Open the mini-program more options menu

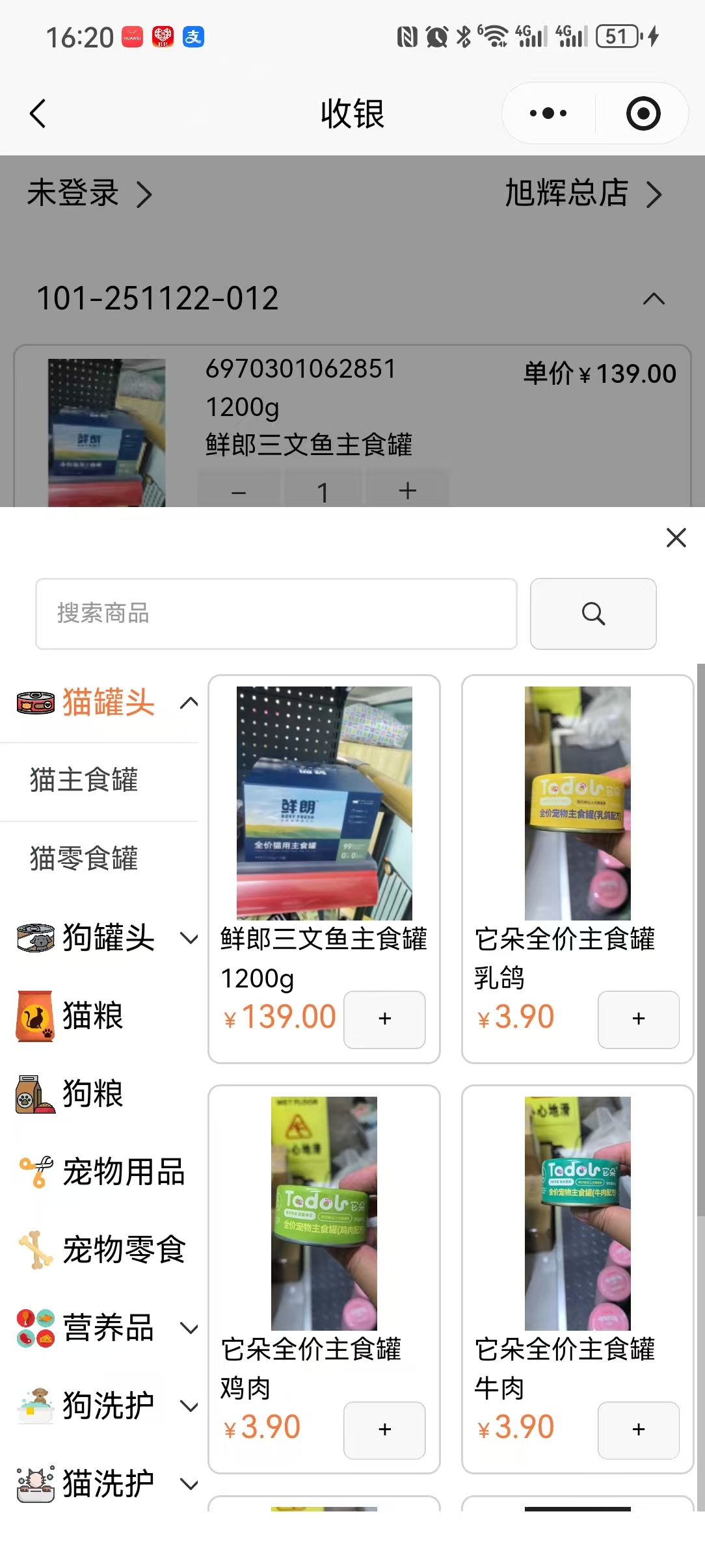click(548, 114)
